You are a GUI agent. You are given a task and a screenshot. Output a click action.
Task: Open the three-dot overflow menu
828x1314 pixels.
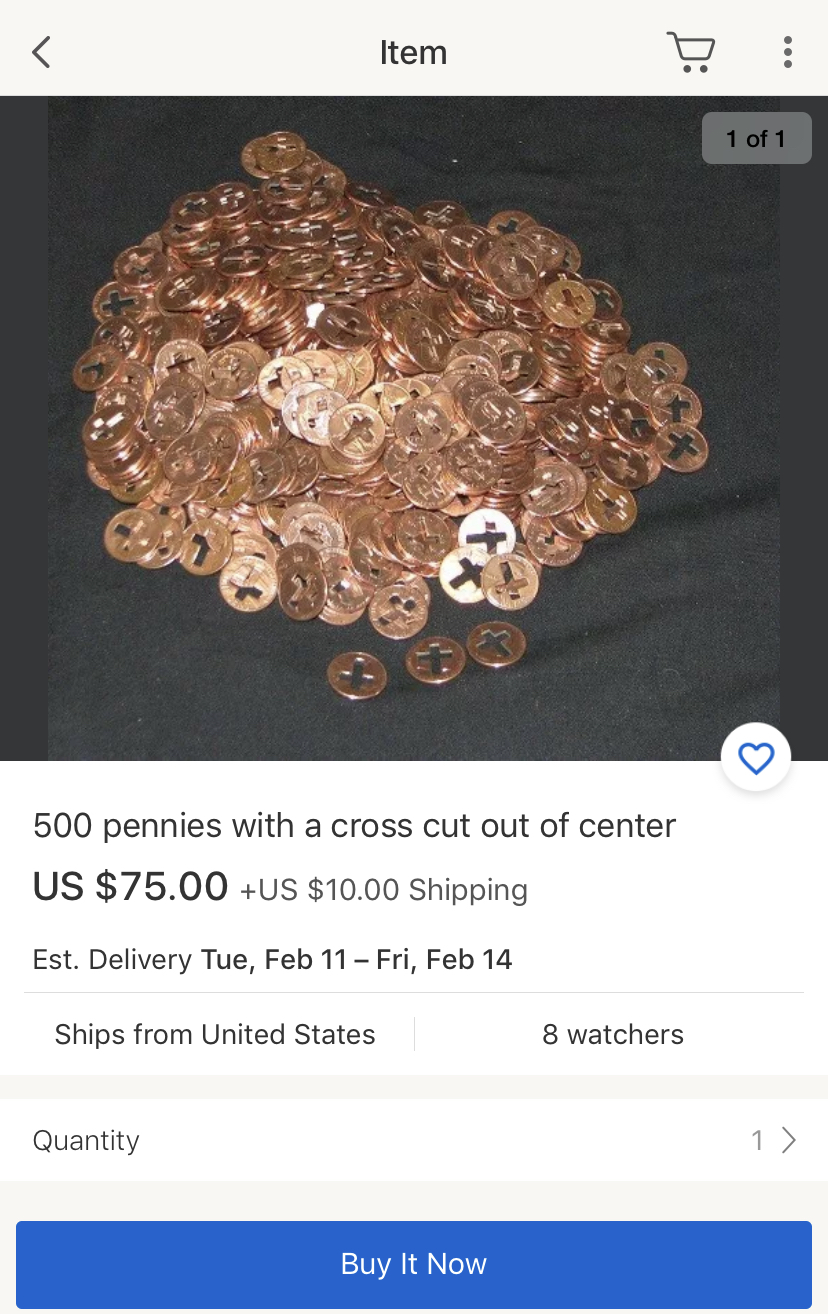pyautogui.click(x=788, y=52)
